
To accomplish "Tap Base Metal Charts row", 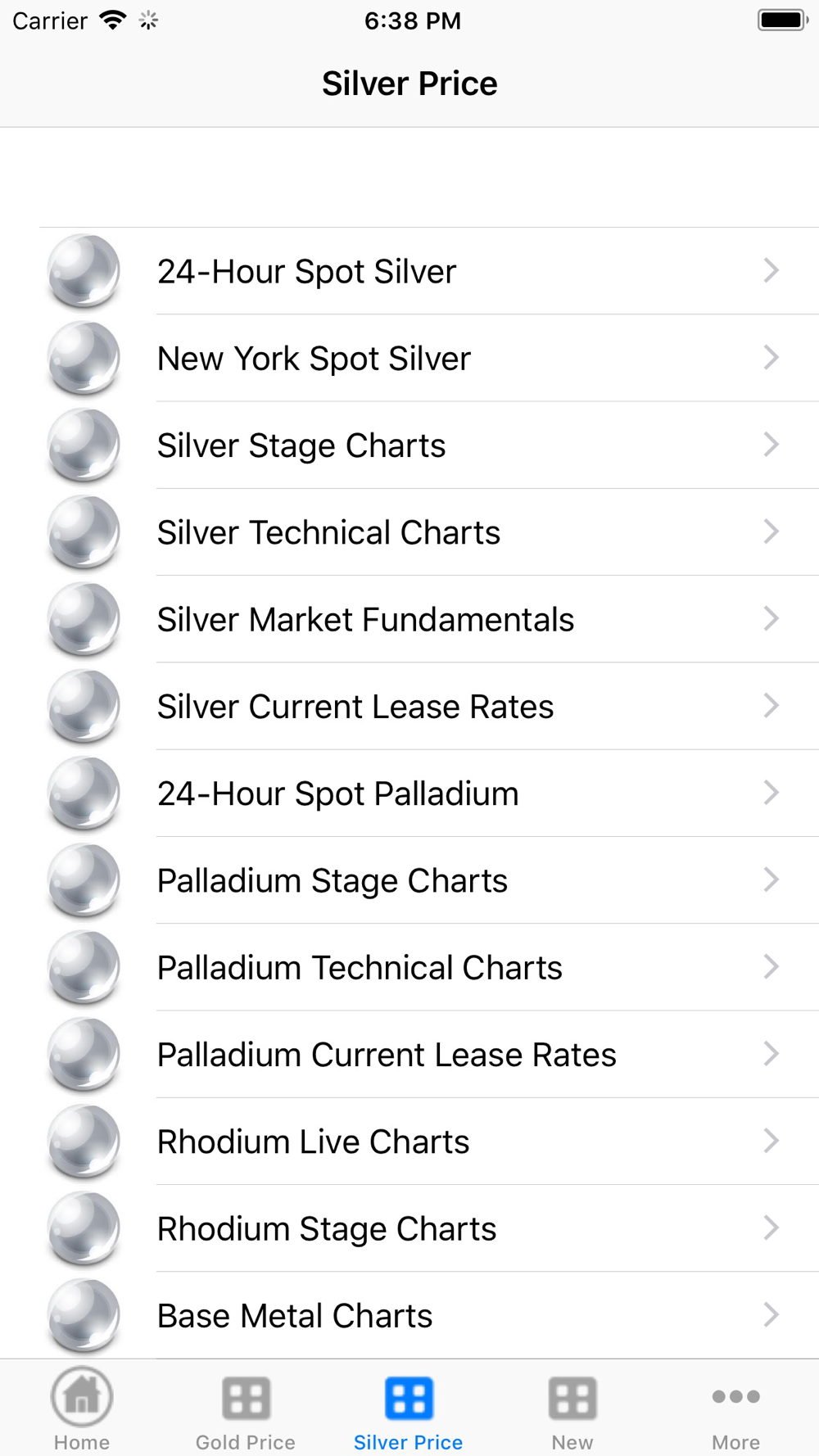I will (x=409, y=1315).
